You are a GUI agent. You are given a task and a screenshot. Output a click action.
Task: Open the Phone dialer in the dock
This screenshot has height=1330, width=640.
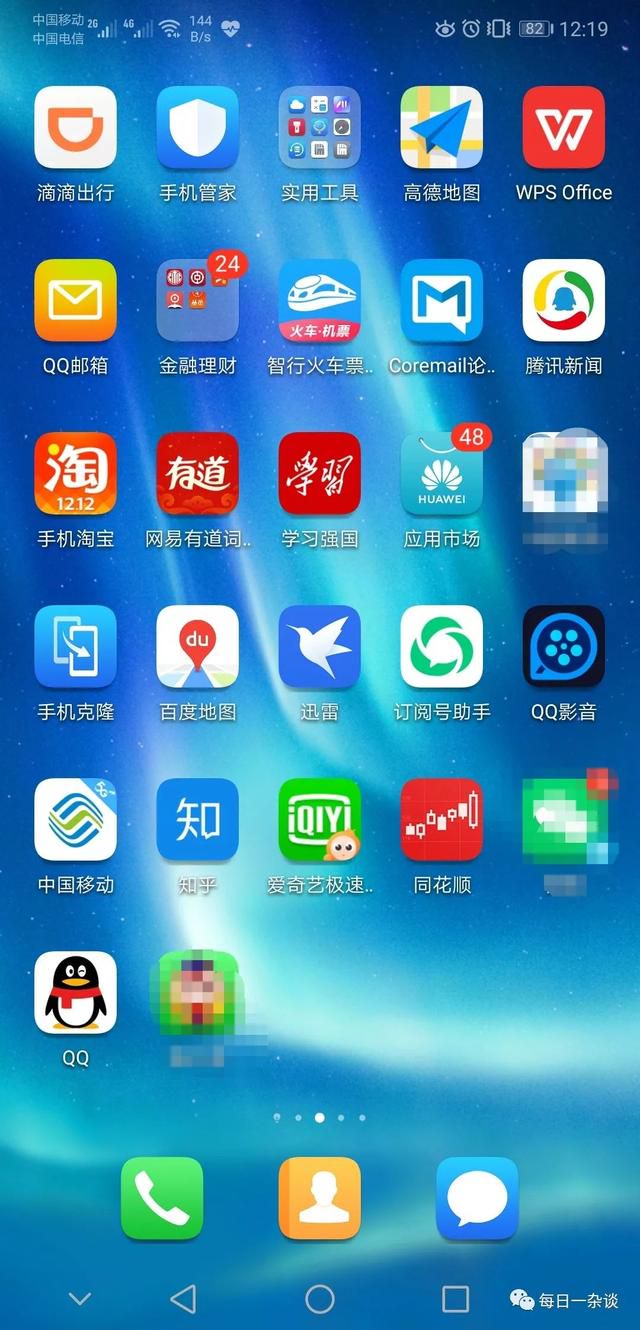(162, 1198)
